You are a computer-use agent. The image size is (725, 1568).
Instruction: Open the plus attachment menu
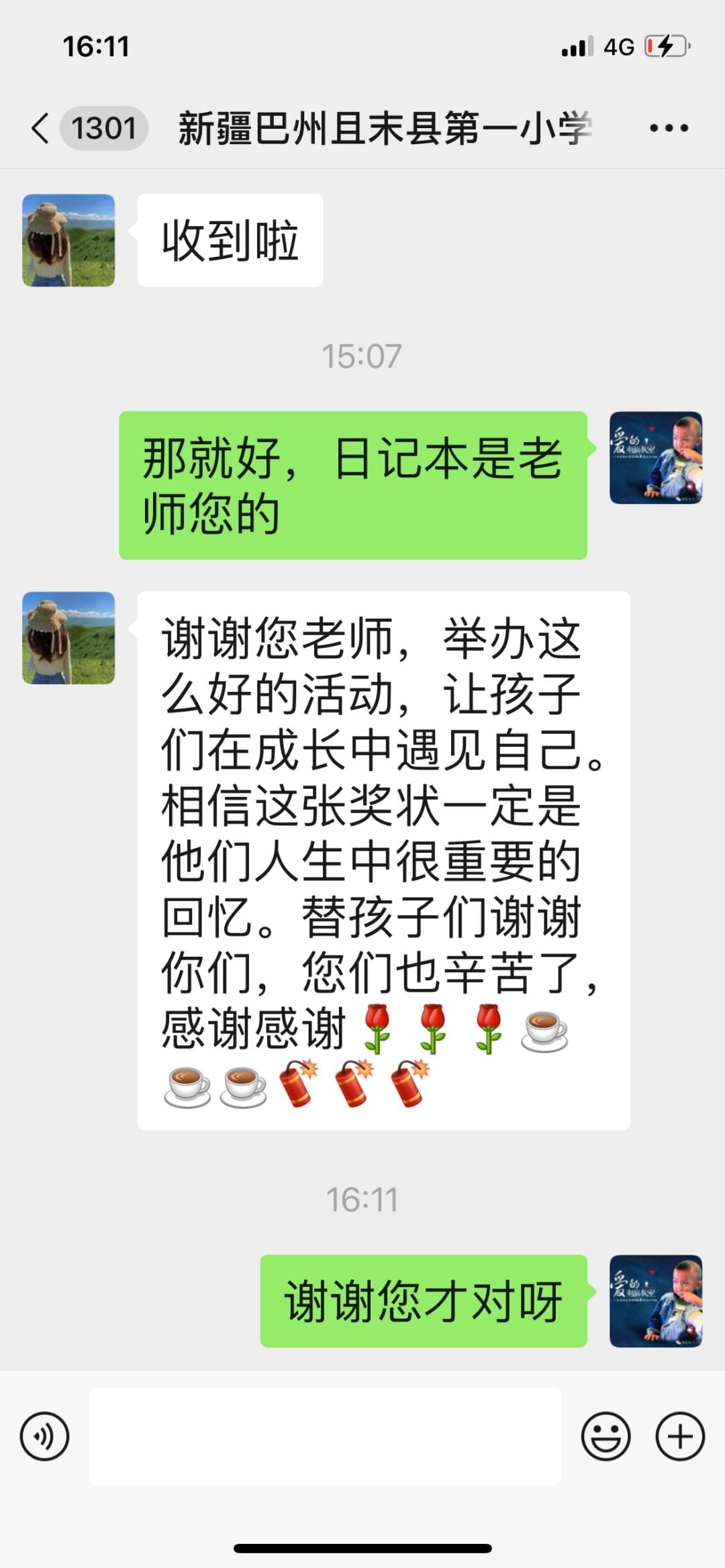click(x=679, y=1436)
